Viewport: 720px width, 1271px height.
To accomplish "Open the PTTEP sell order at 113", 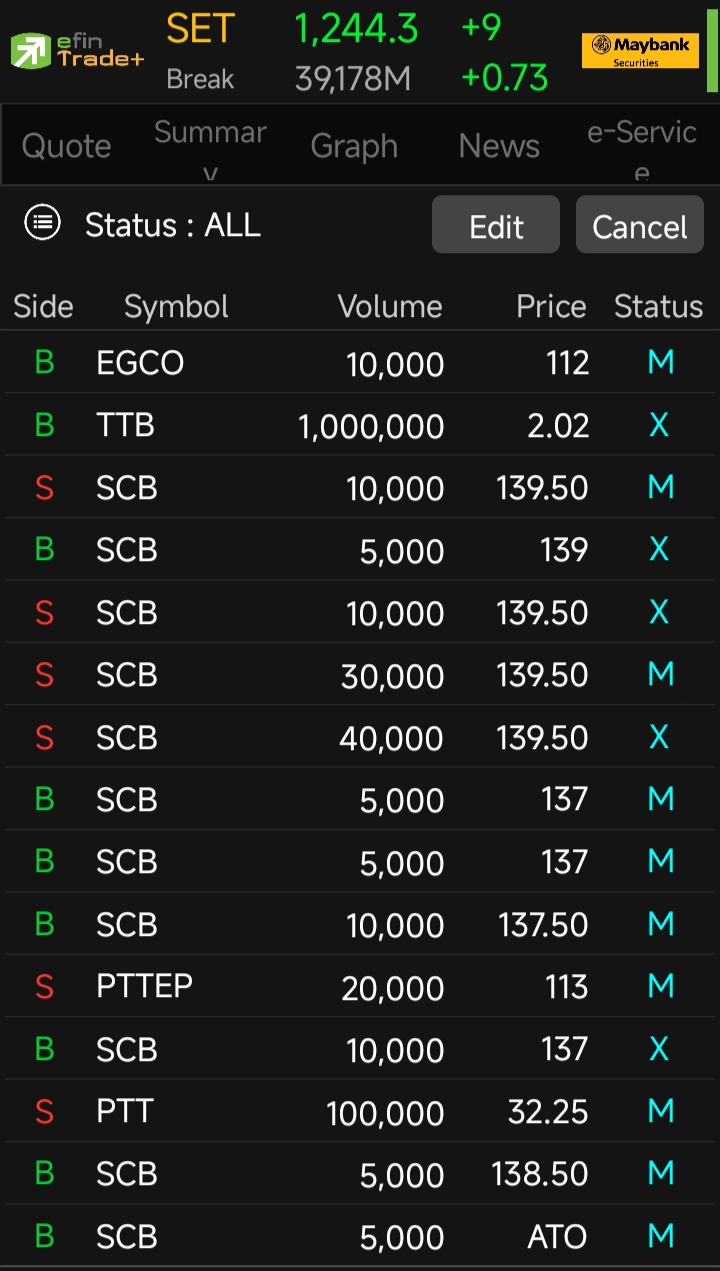I will [360, 987].
